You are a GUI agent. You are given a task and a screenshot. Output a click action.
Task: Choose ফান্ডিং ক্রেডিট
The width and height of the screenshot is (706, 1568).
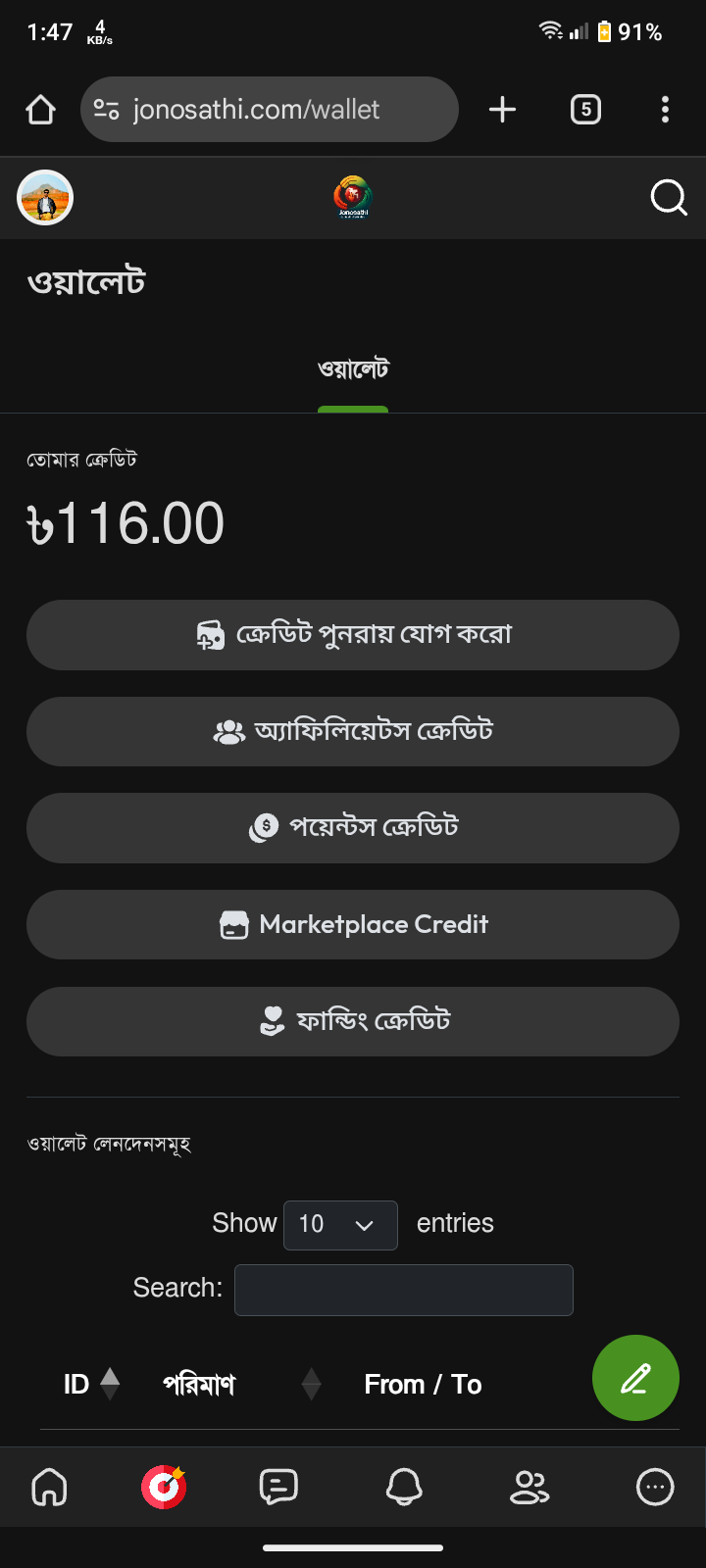353,1021
